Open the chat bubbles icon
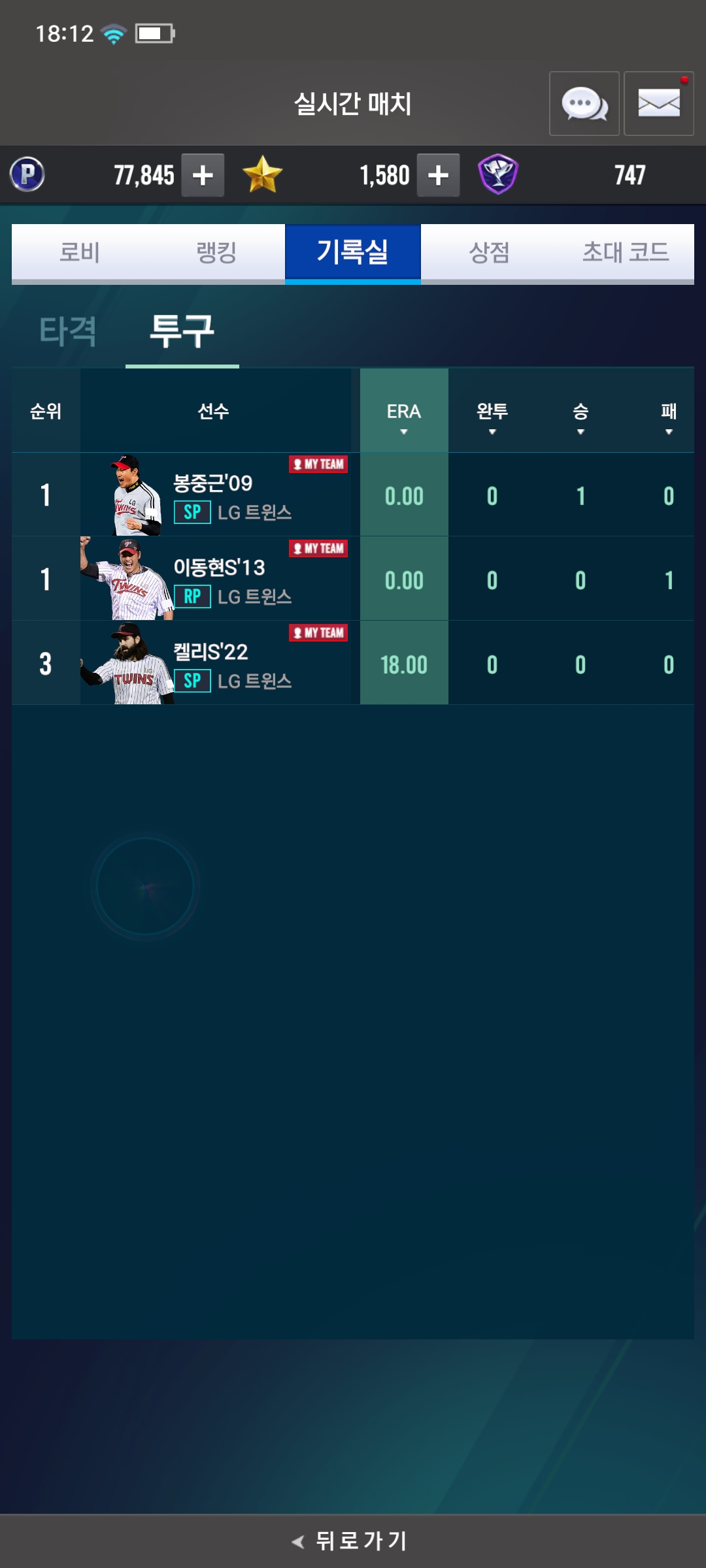706x1568 pixels. point(584,104)
